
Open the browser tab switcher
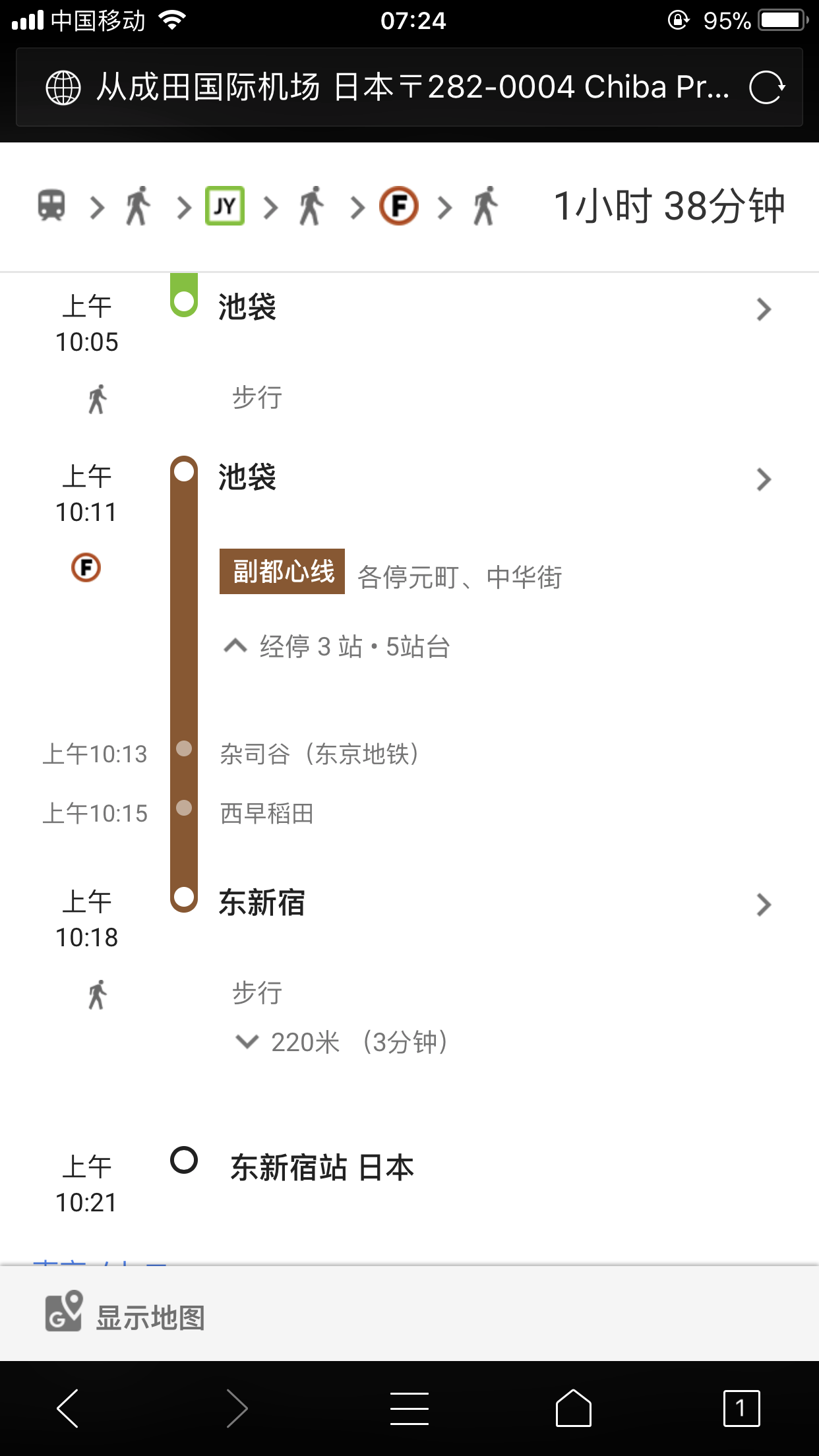[x=741, y=1408]
